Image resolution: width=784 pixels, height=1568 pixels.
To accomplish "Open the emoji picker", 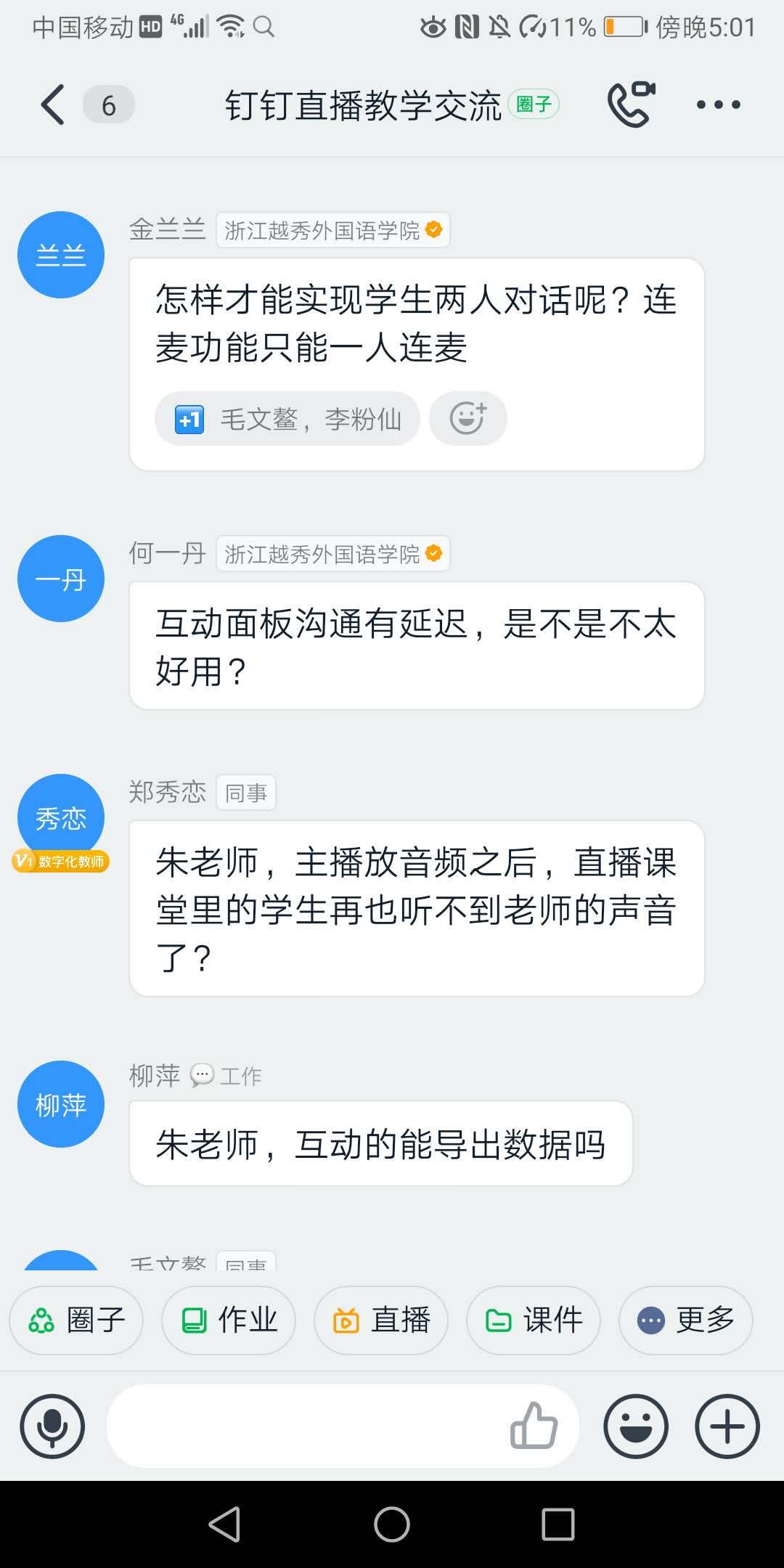I will click(636, 1426).
